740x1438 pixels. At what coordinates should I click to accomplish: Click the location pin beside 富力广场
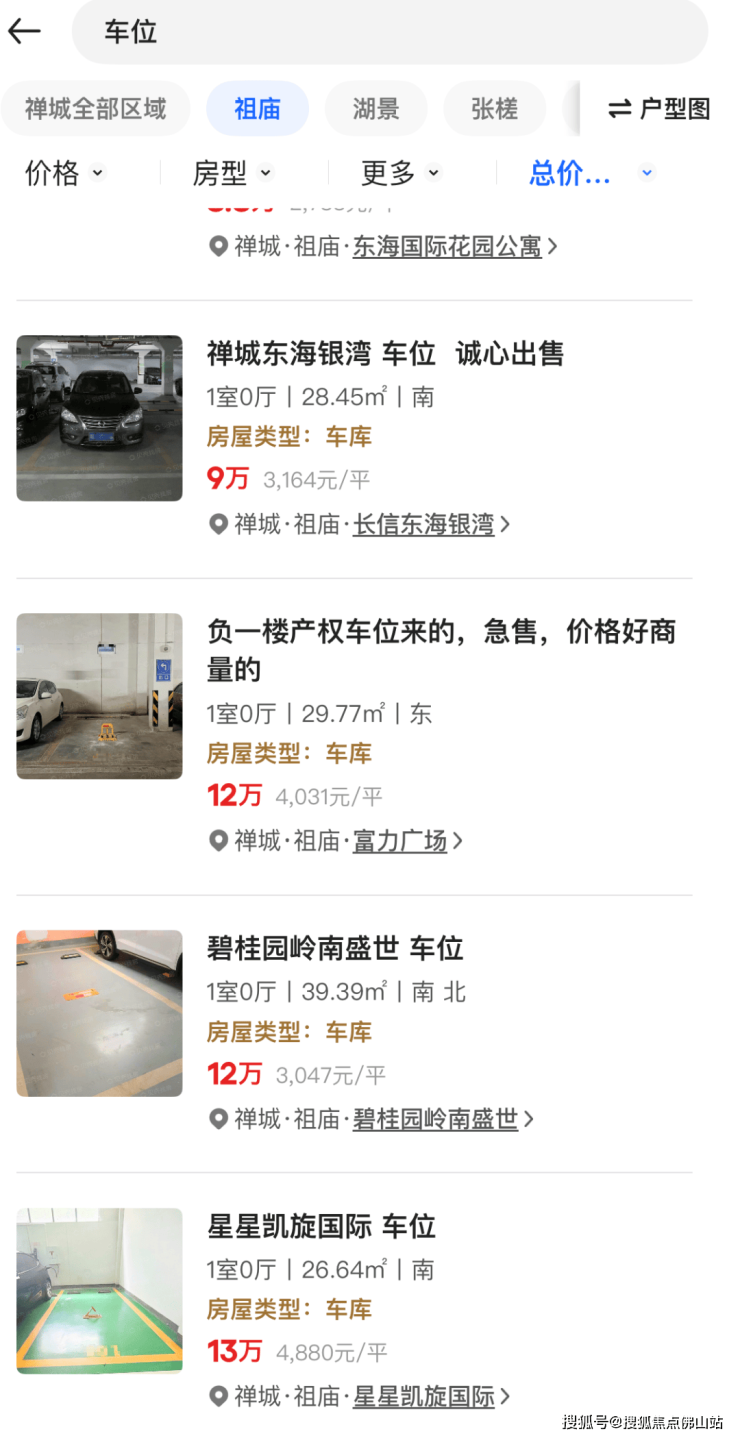point(218,841)
